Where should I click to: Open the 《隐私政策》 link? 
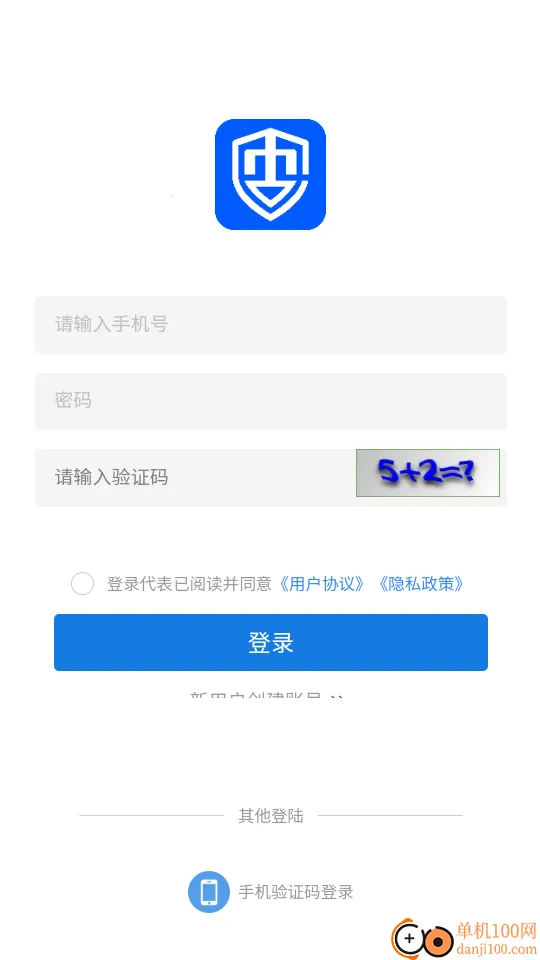click(421, 583)
